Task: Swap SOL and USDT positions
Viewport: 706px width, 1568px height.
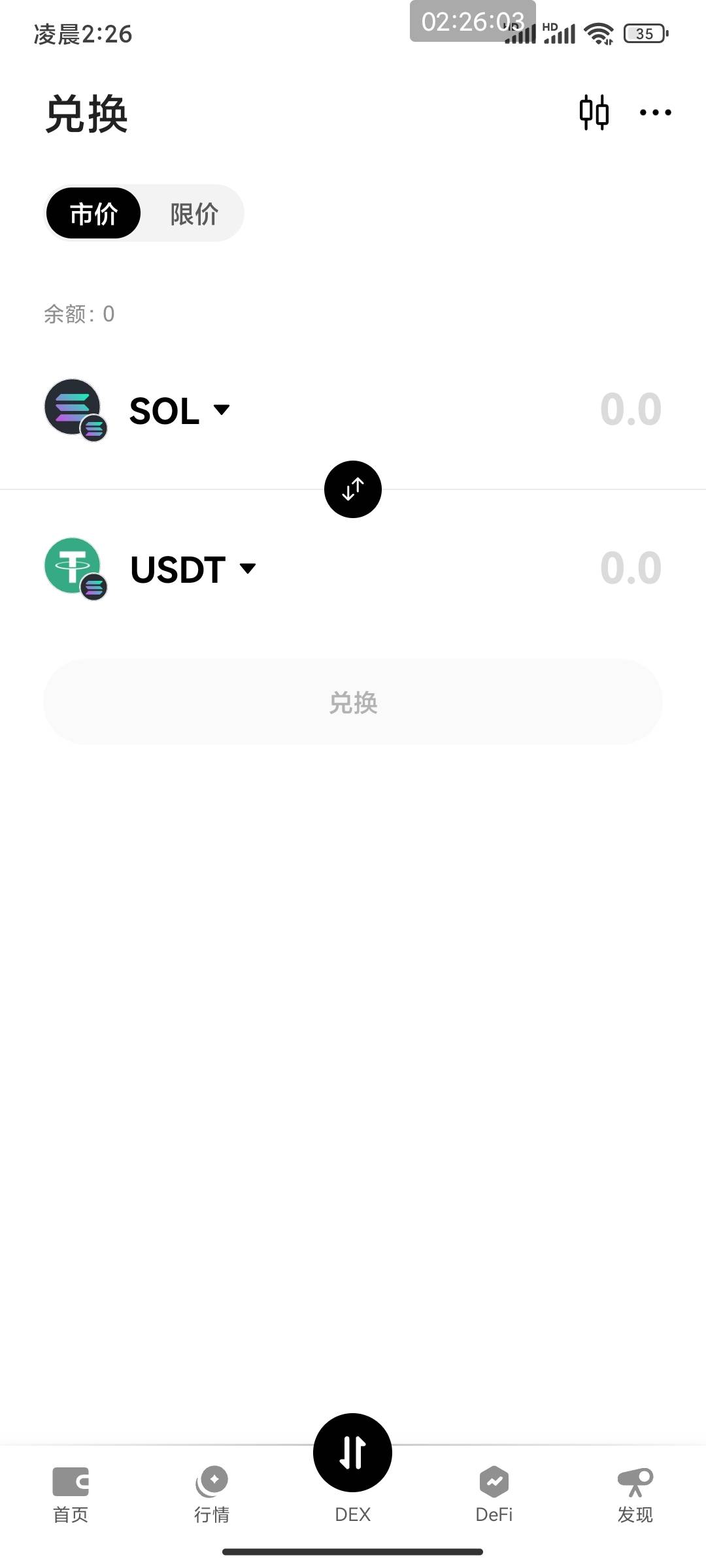Action: pos(353,489)
